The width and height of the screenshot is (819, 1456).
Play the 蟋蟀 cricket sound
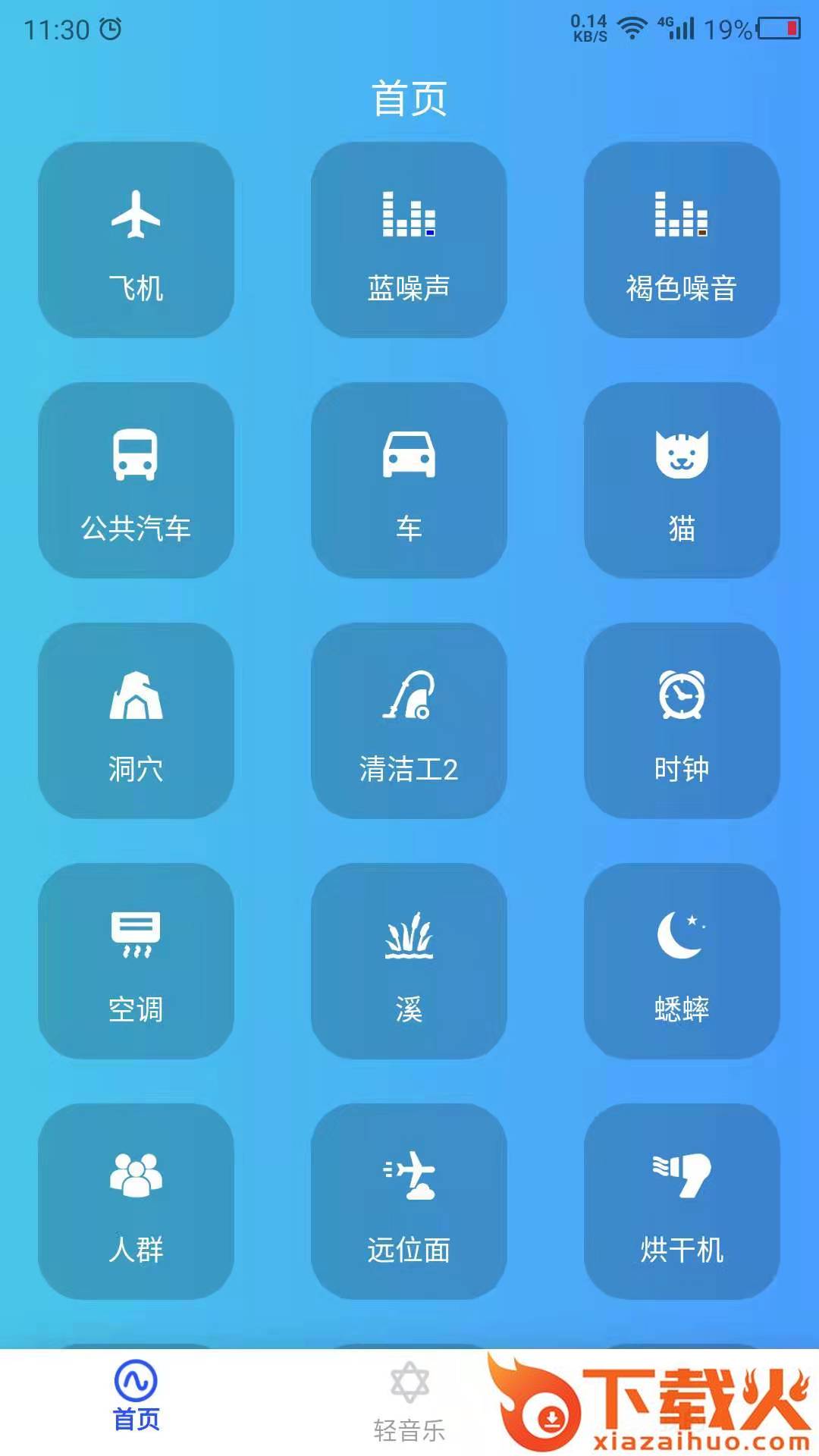(x=681, y=961)
